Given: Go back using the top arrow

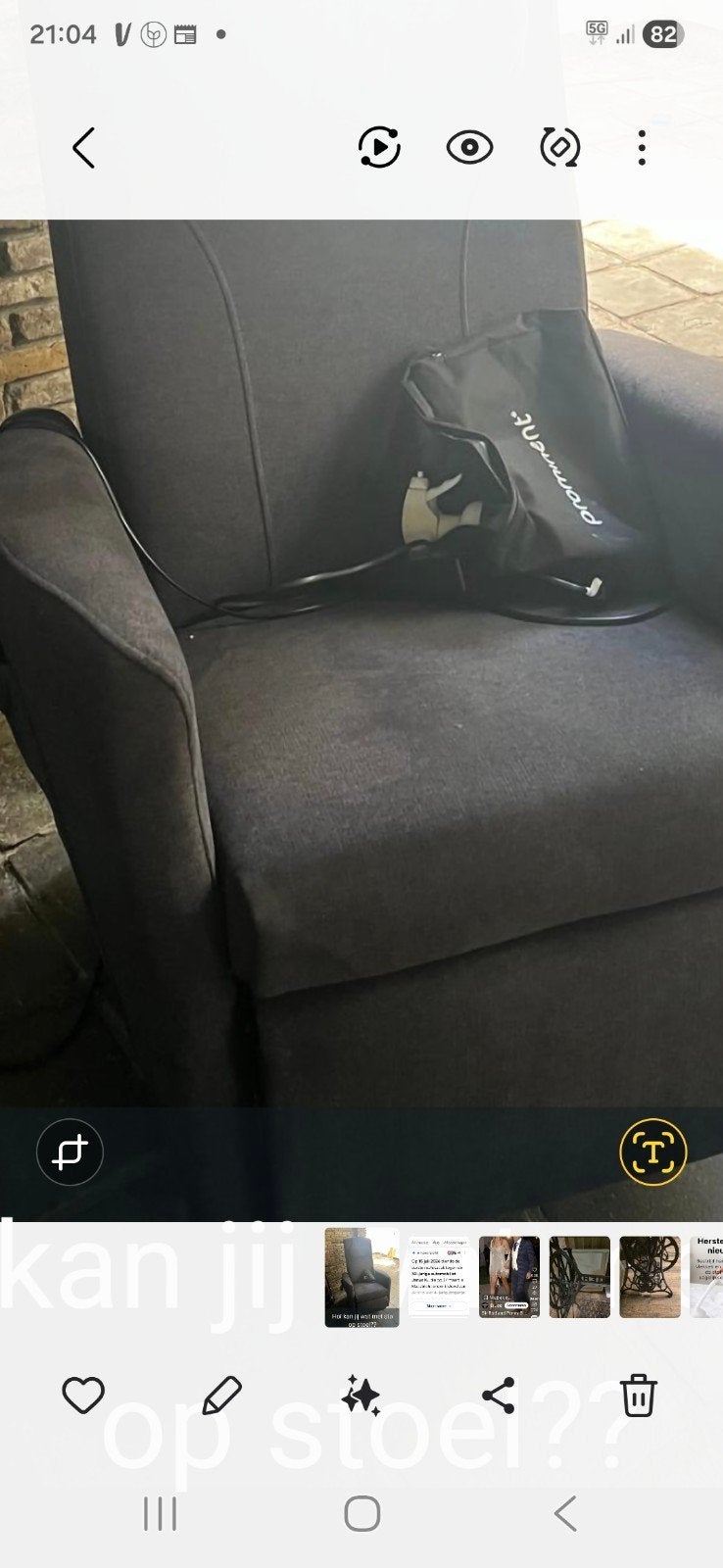Looking at the screenshot, I should coord(84,148).
